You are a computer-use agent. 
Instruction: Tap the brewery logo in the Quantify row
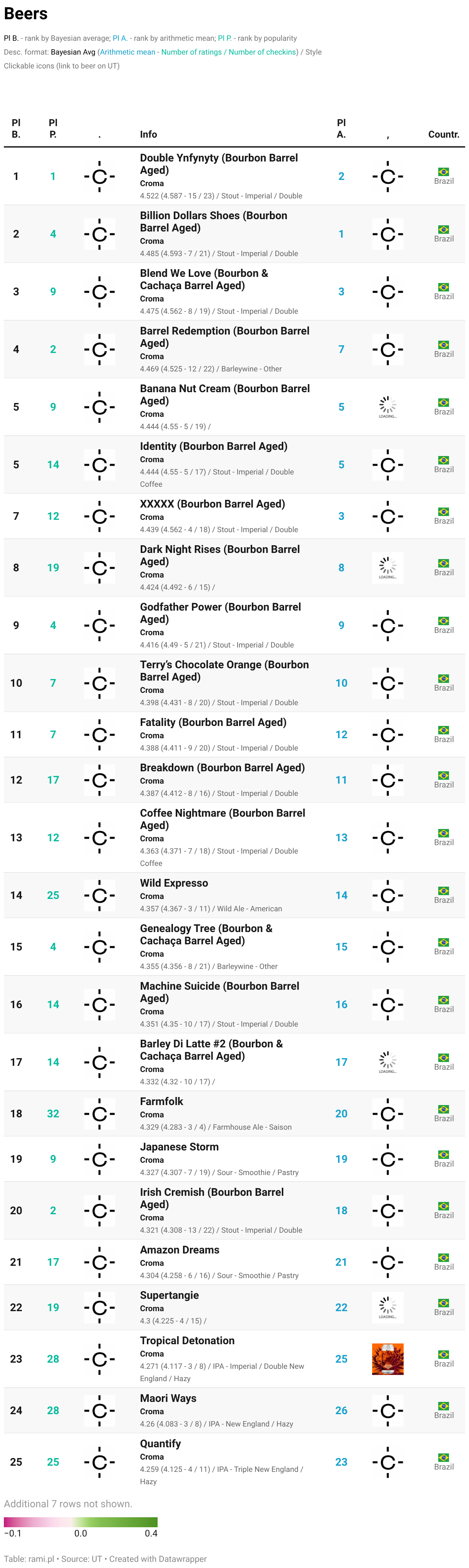99,1462
